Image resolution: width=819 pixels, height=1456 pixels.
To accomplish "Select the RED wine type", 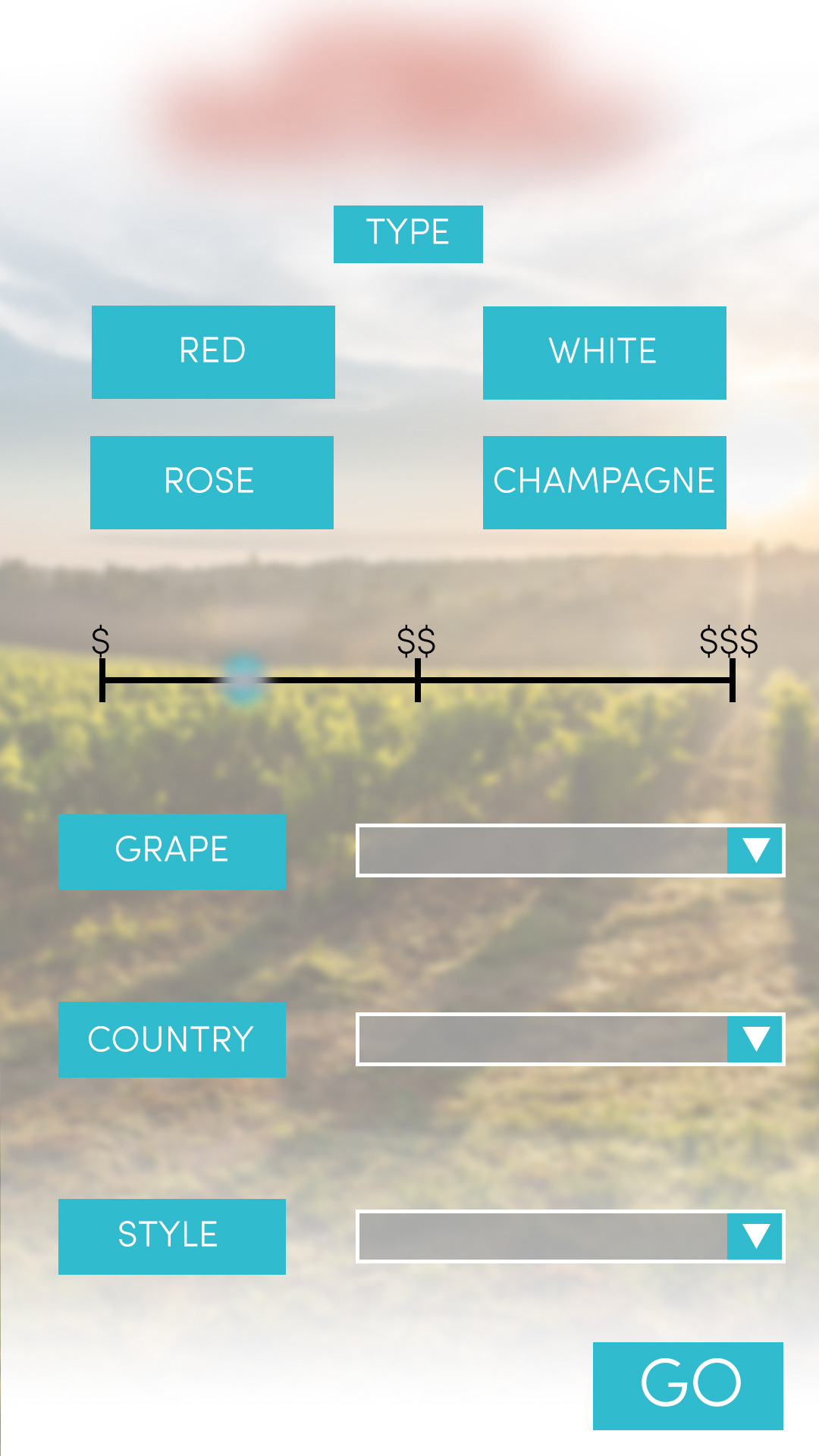I will click(x=213, y=352).
